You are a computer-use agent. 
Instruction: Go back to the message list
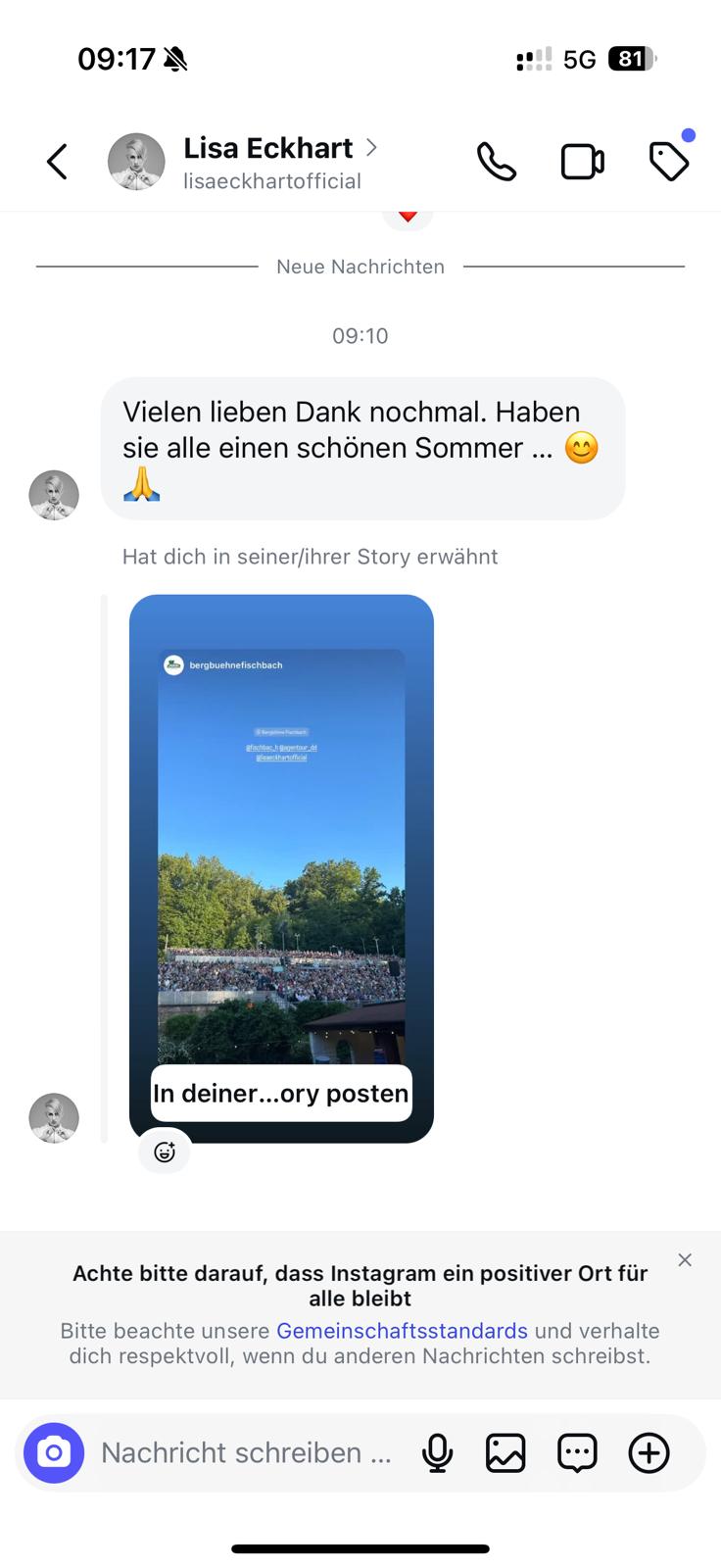tap(58, 162)
